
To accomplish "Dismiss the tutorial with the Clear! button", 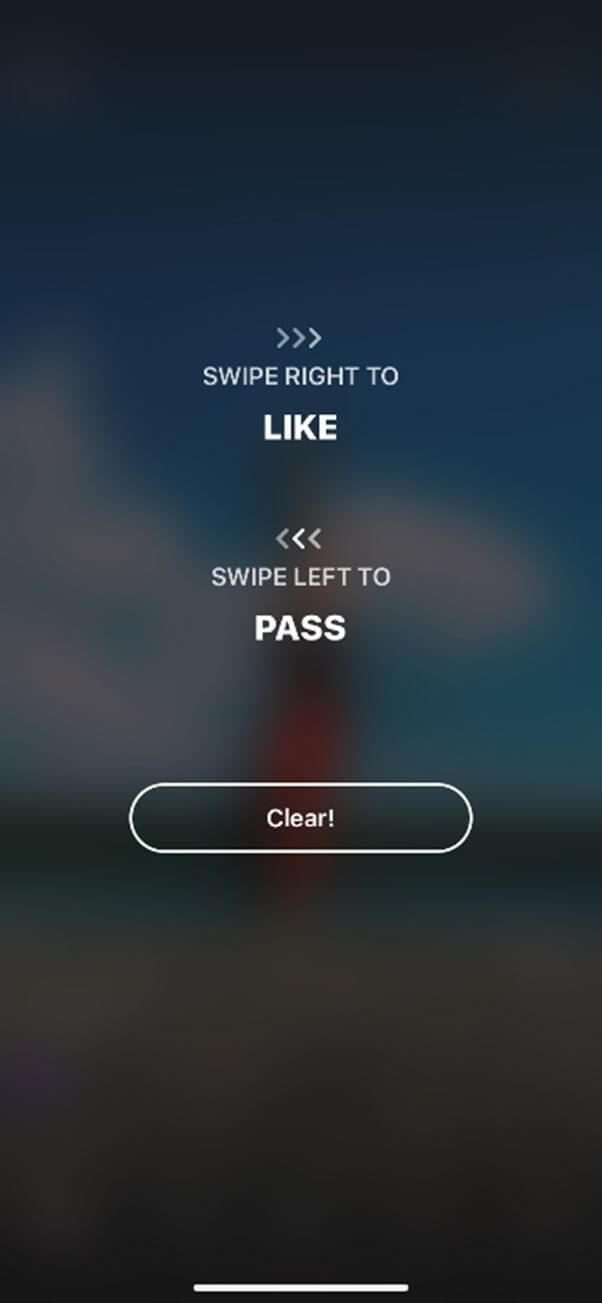I will [x=300, y=818].
